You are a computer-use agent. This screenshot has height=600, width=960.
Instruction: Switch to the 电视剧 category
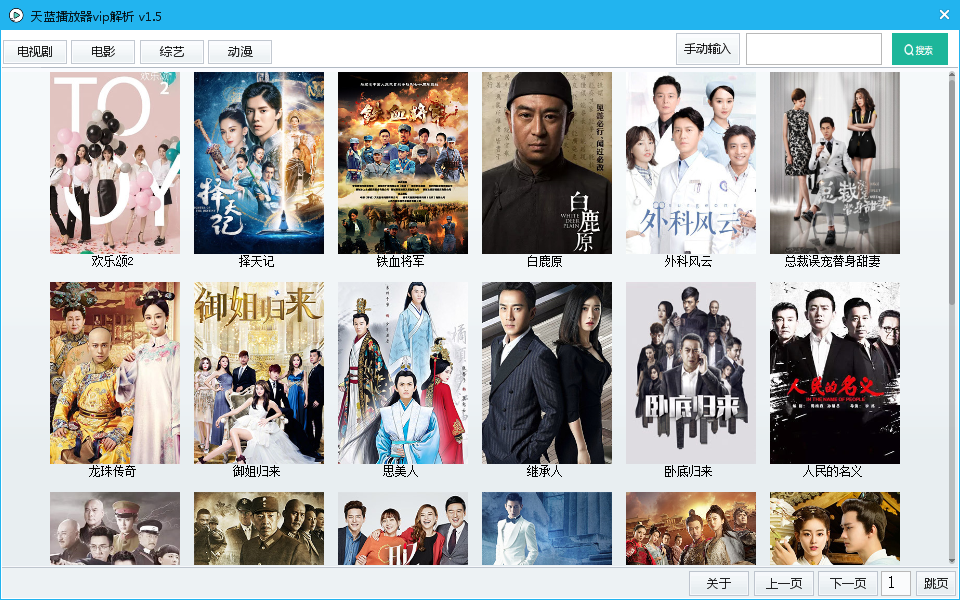click(x=35, y=52)
